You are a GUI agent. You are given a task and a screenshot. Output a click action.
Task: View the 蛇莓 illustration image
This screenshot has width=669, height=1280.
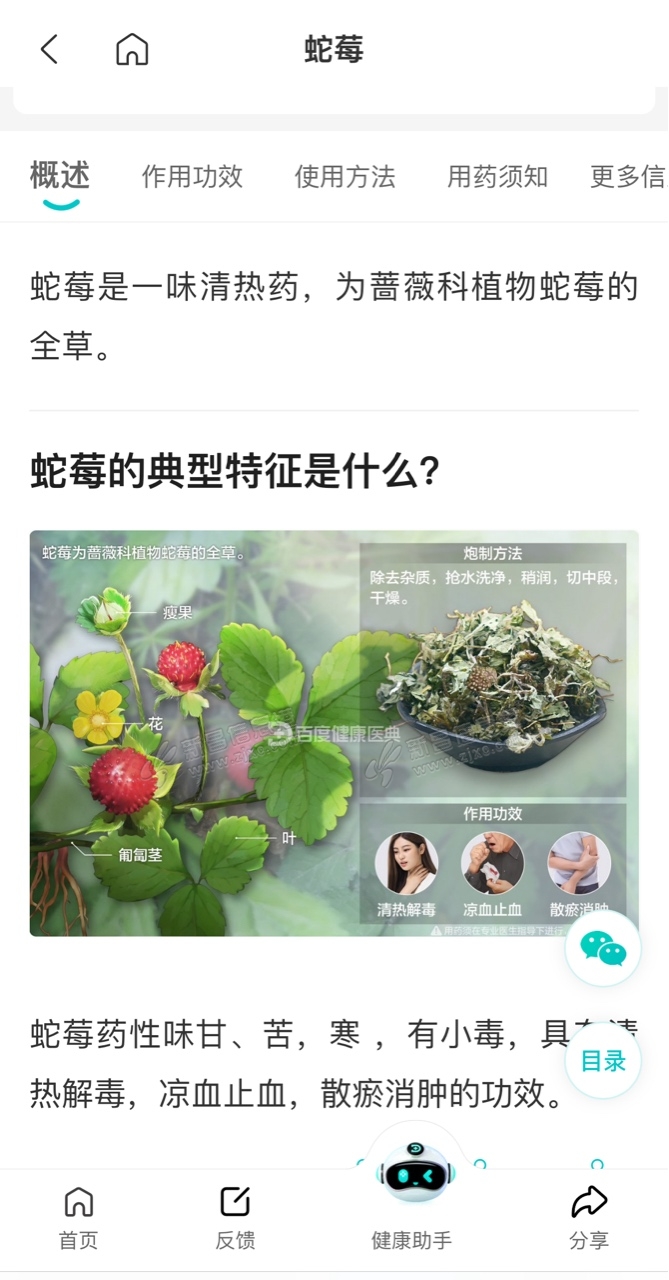coord(333,733)
